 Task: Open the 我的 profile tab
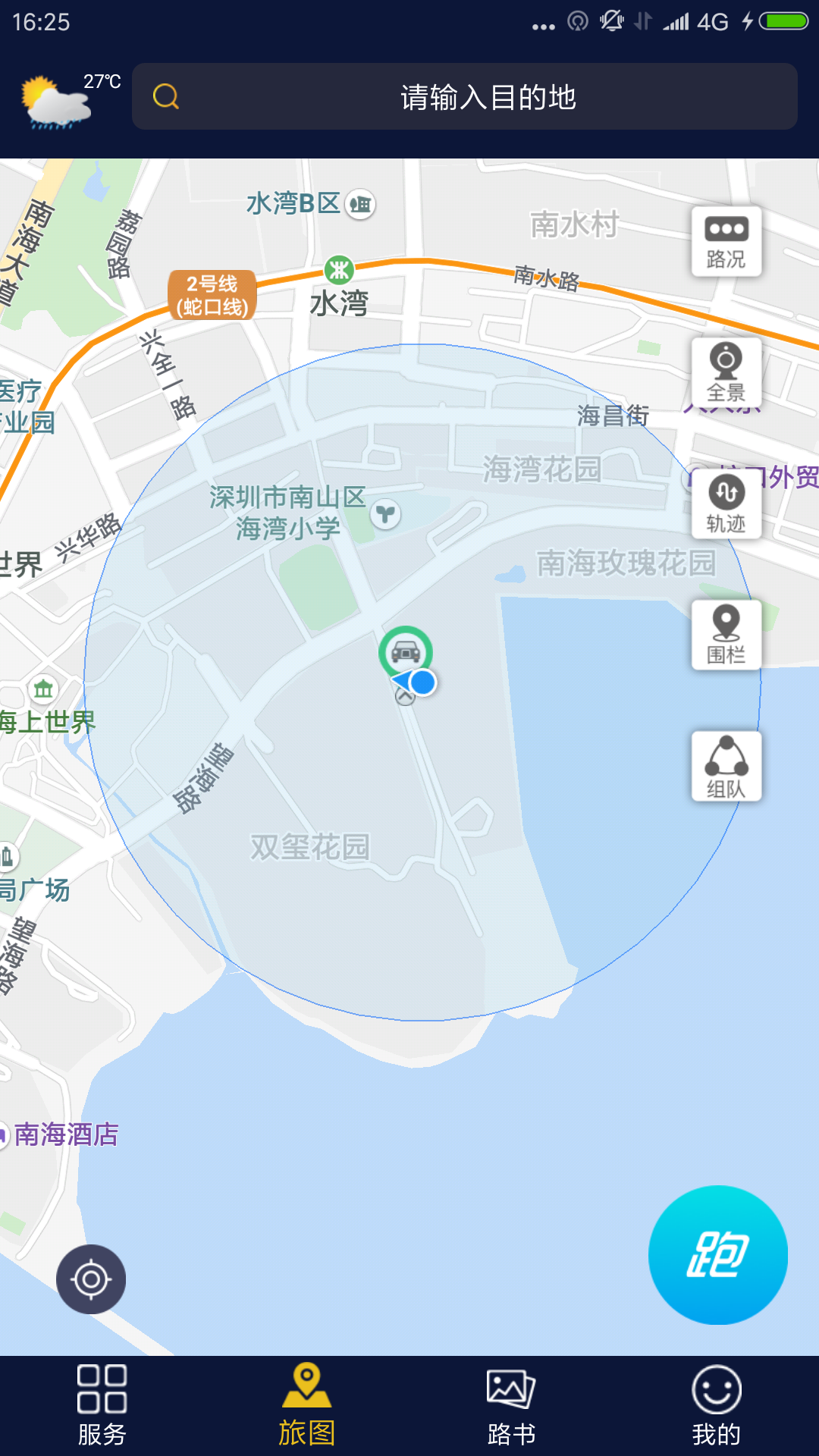pyautogui.click(x=716, y=1405)
